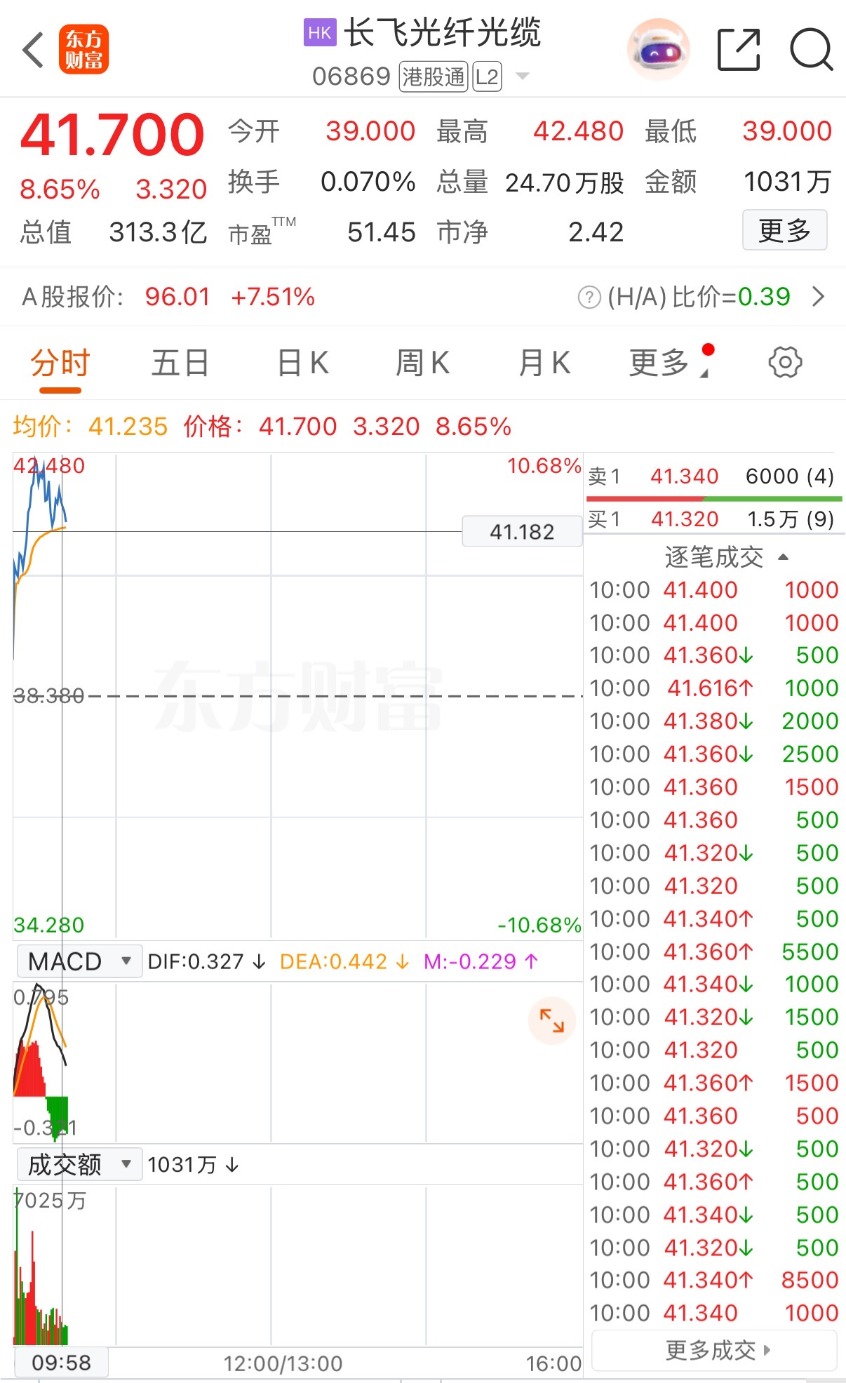The width and height of the screenshot is (846, 1383).
Task: Select the 分时 chart tab
Action: [60, 363]
